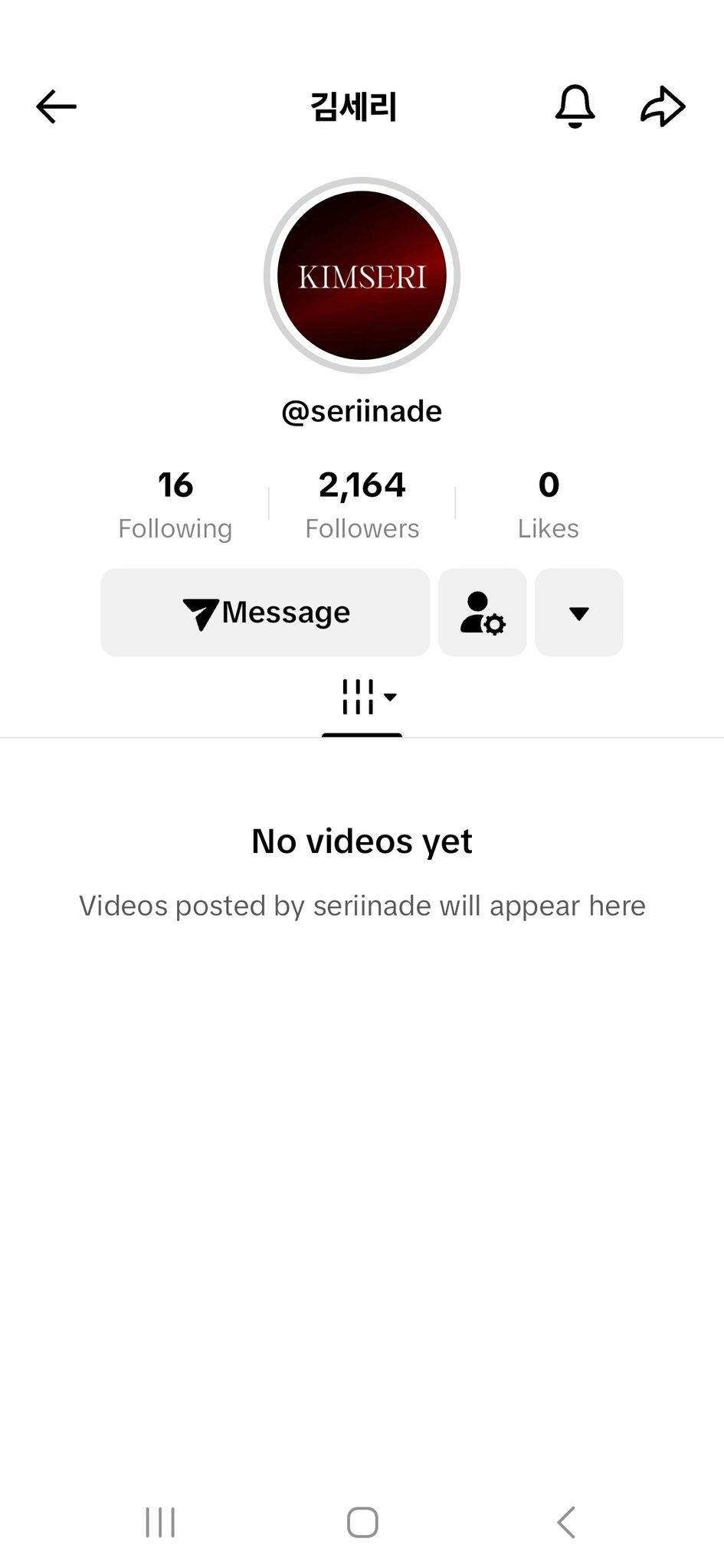Viewport: 724px width, 1568px height.
Task: Expand suggested accounts with the dropdown arrow
Action: click(x=579, y=612)
